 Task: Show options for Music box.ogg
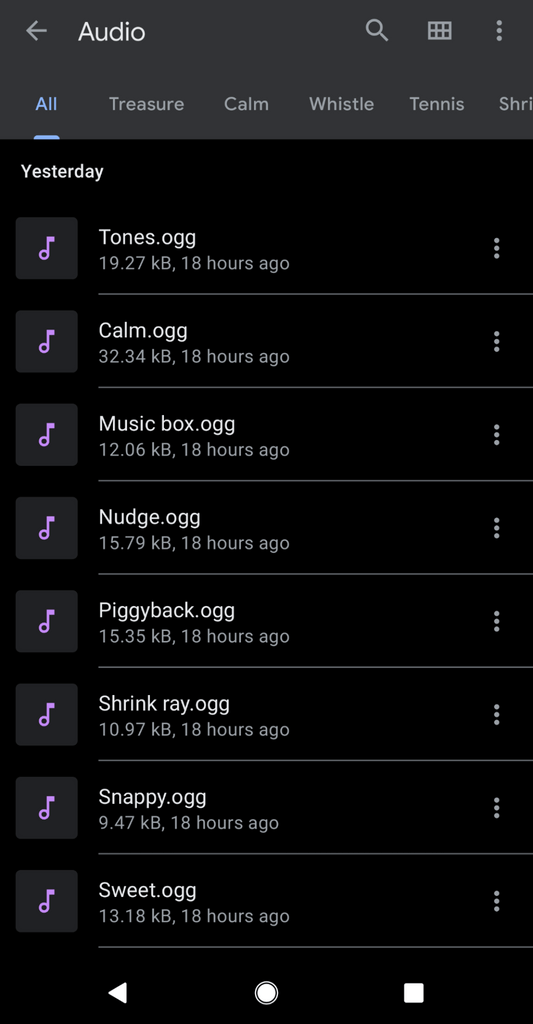pos(496,435)
